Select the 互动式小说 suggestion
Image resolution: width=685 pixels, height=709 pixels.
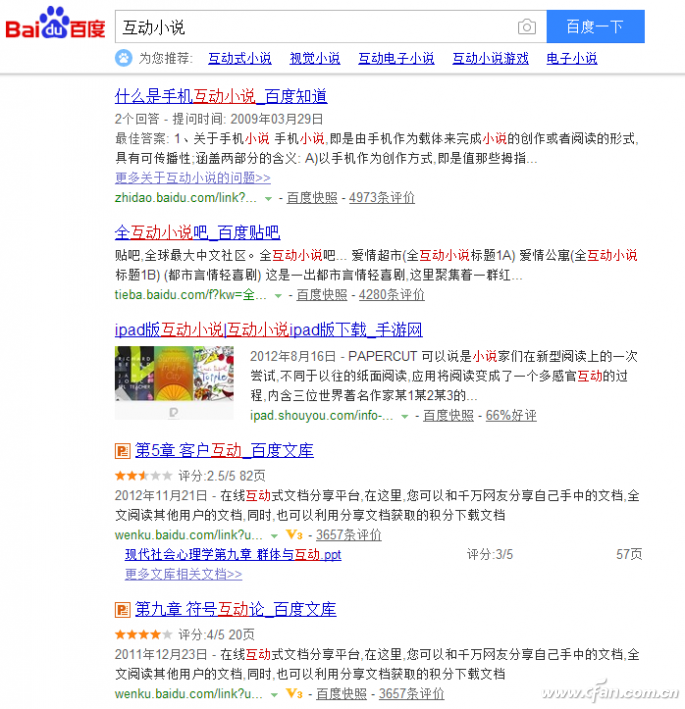pos(239,59)
